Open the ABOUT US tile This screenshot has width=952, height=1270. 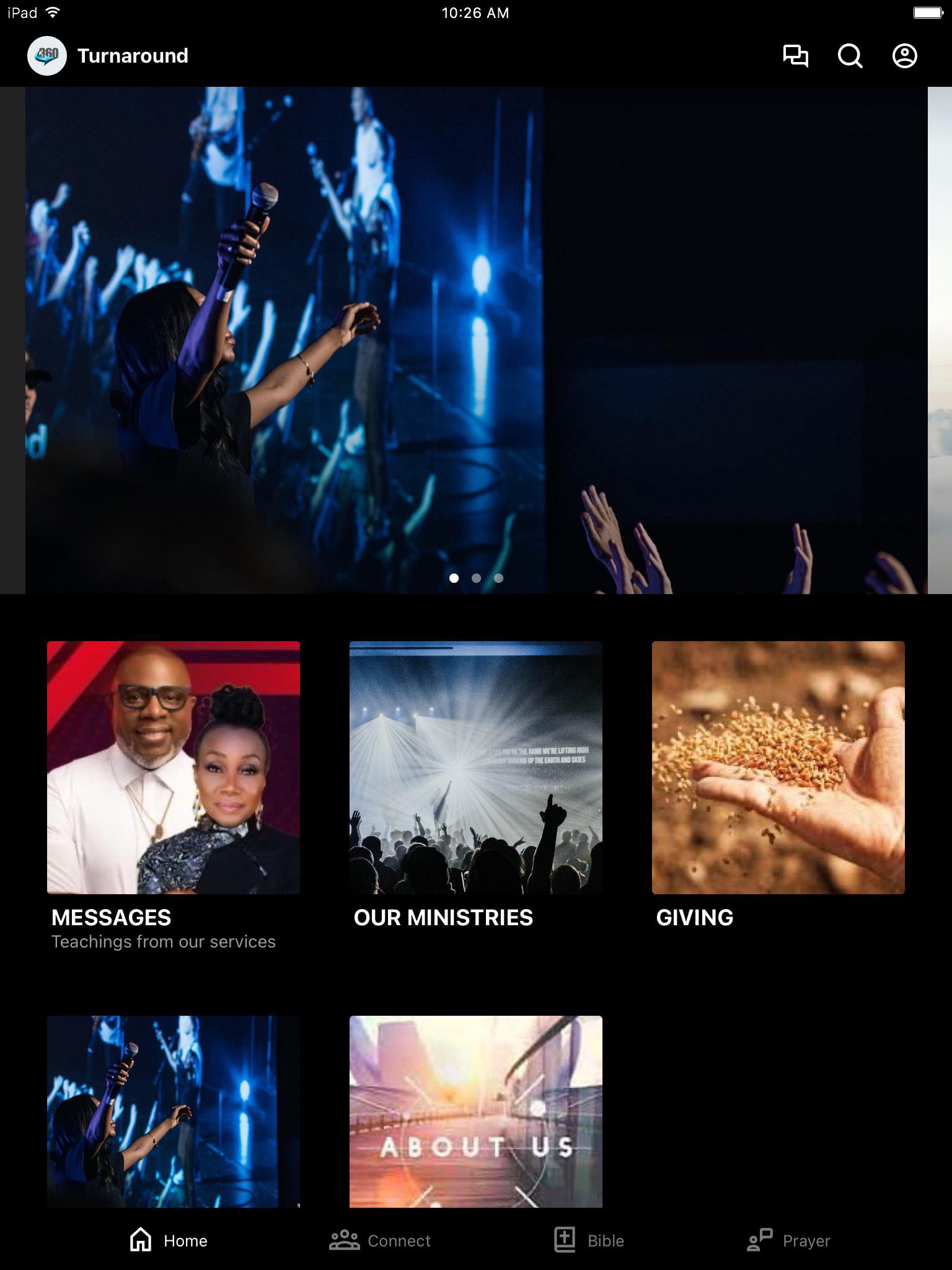476,1111
